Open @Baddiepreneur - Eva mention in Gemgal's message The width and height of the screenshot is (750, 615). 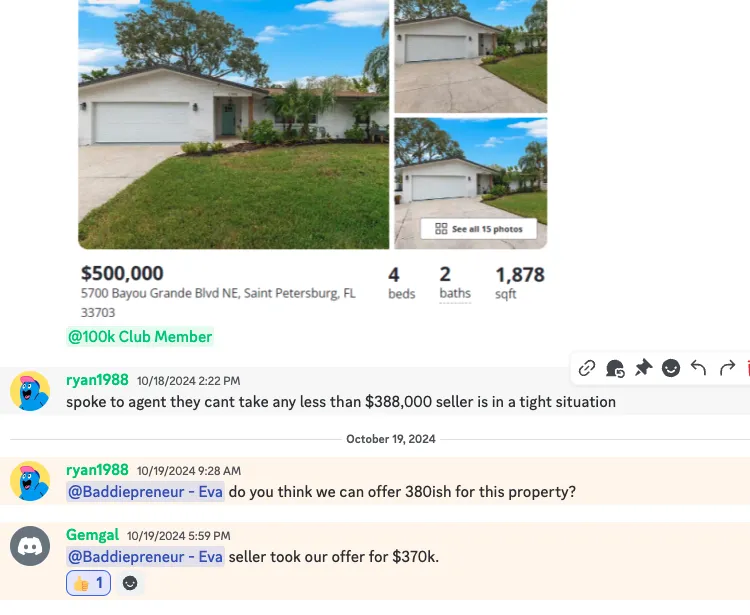coord(145,557)
